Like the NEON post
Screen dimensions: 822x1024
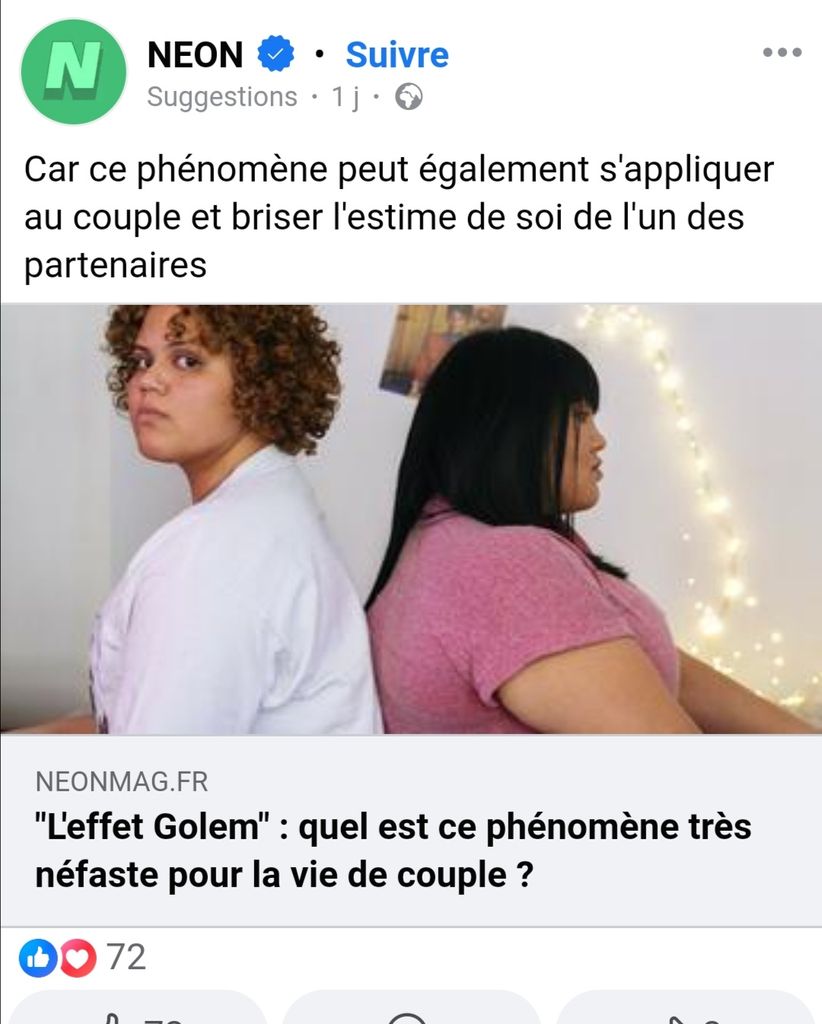137,1010
